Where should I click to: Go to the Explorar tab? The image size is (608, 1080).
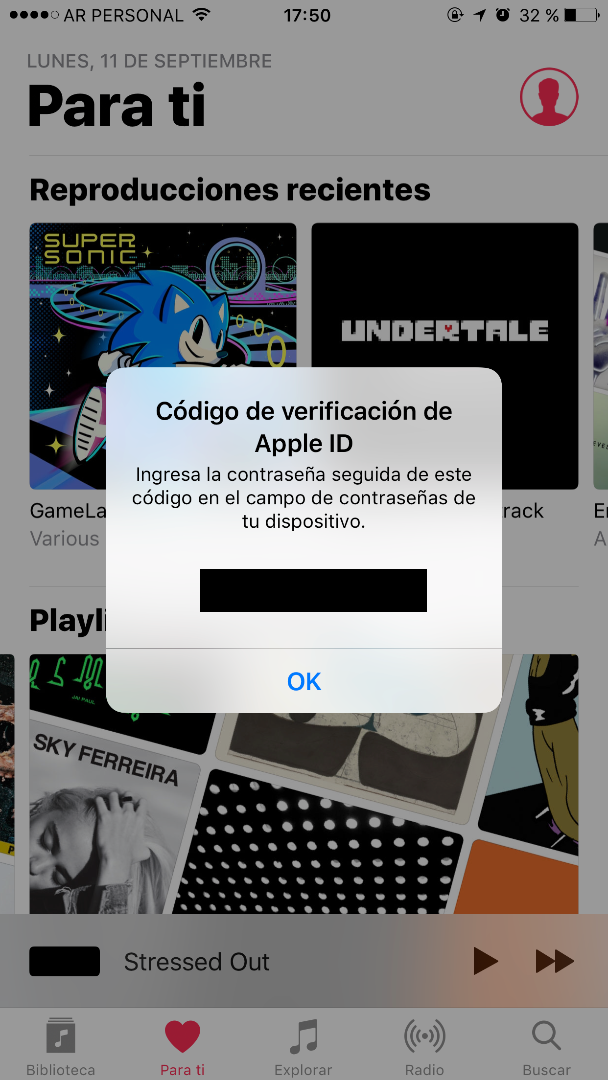tap(303, 1047)
